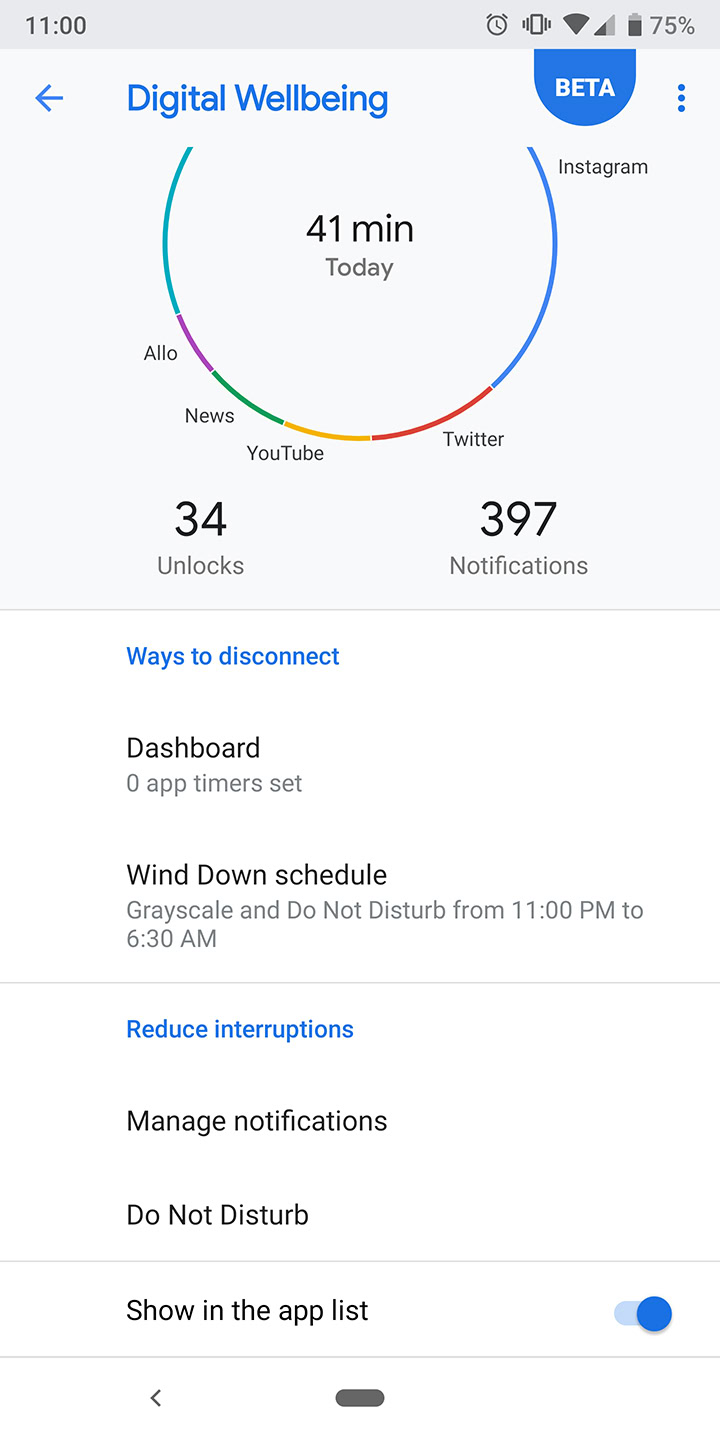Go back using the top arrow
The width and height of the screenshot is (720, 1440).
tap(49, 98)
